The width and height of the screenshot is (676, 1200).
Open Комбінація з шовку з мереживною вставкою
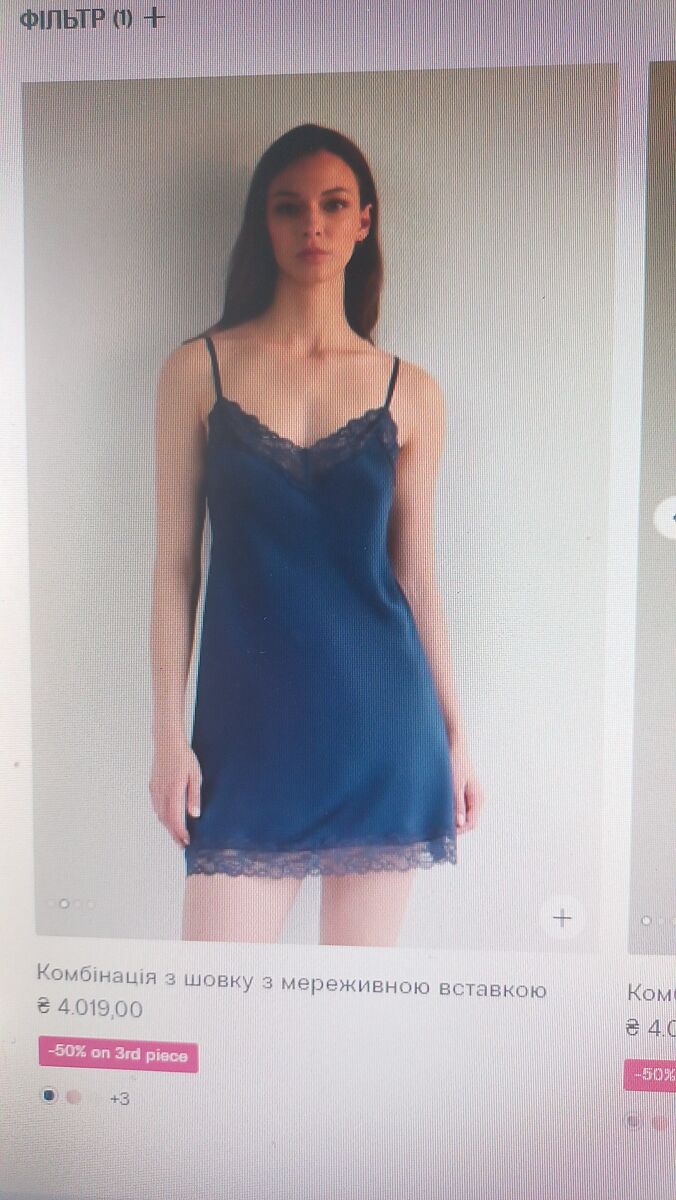pyautogui.click(x=291, y=989)
